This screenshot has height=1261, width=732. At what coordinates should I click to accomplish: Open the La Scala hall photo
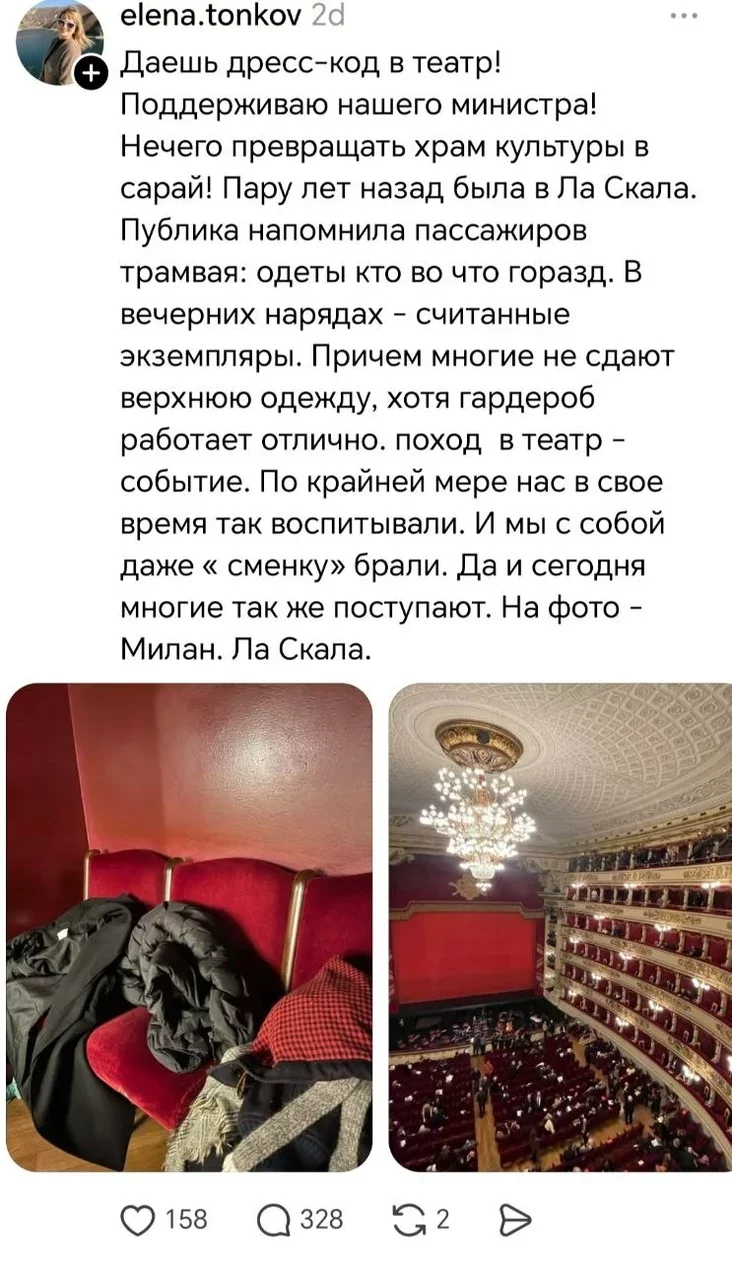coord(560,926)
